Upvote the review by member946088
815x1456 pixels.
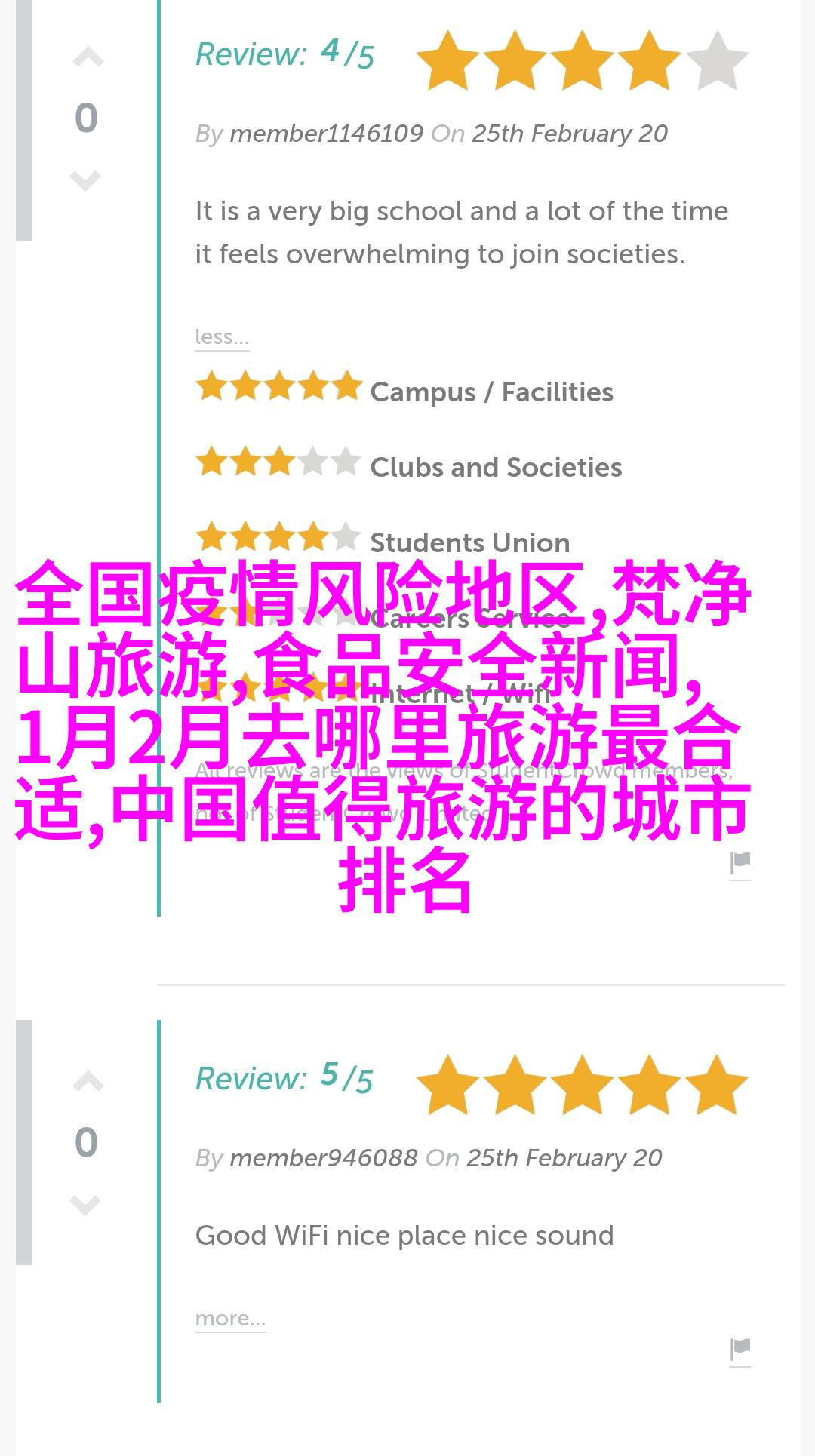click(88, 1082)
